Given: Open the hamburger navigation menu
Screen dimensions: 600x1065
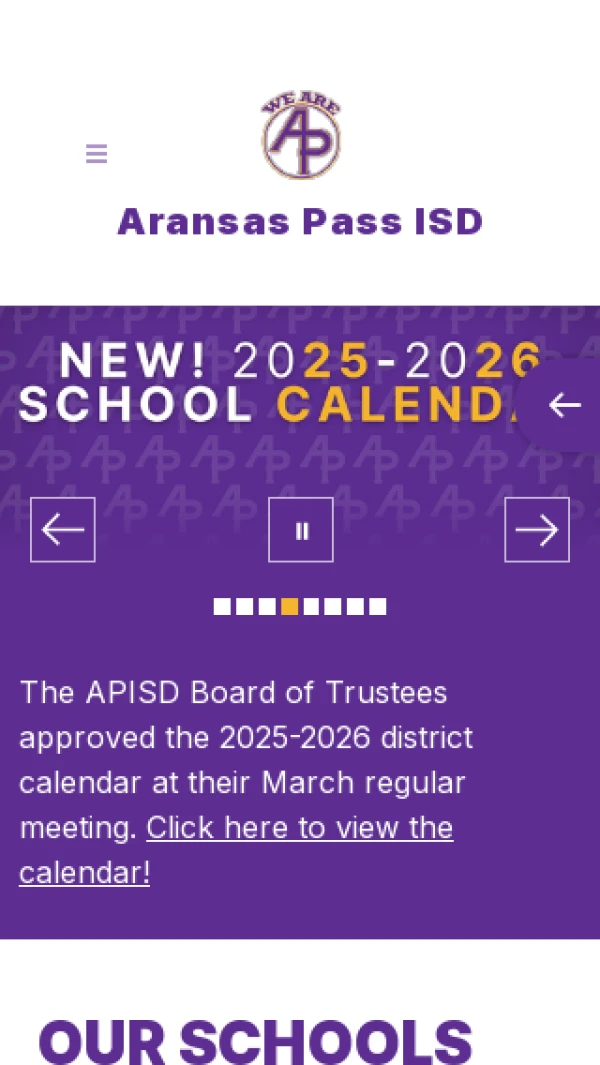Looking at the screenshot, I should [96, 154].
